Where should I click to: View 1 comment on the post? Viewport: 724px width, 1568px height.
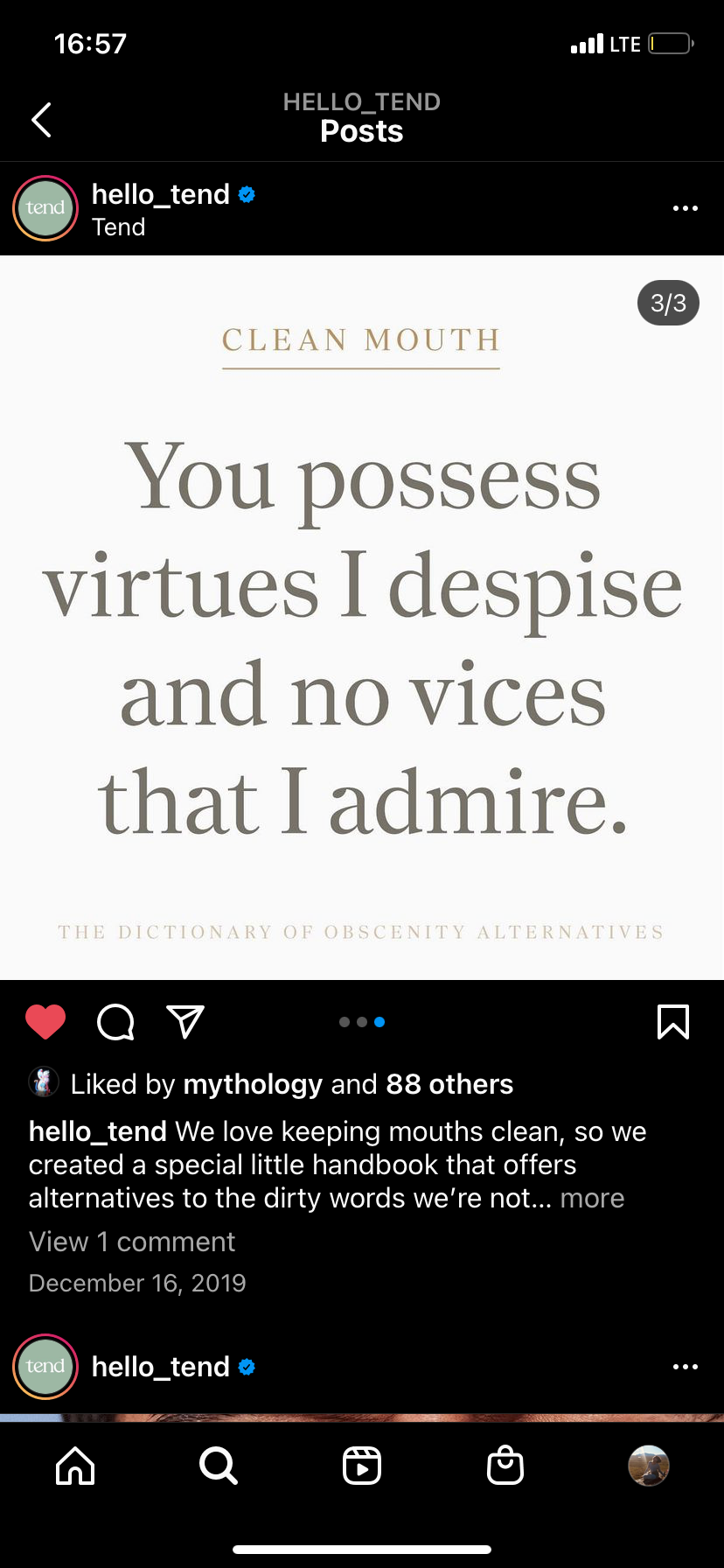[x=132, y=1242]
